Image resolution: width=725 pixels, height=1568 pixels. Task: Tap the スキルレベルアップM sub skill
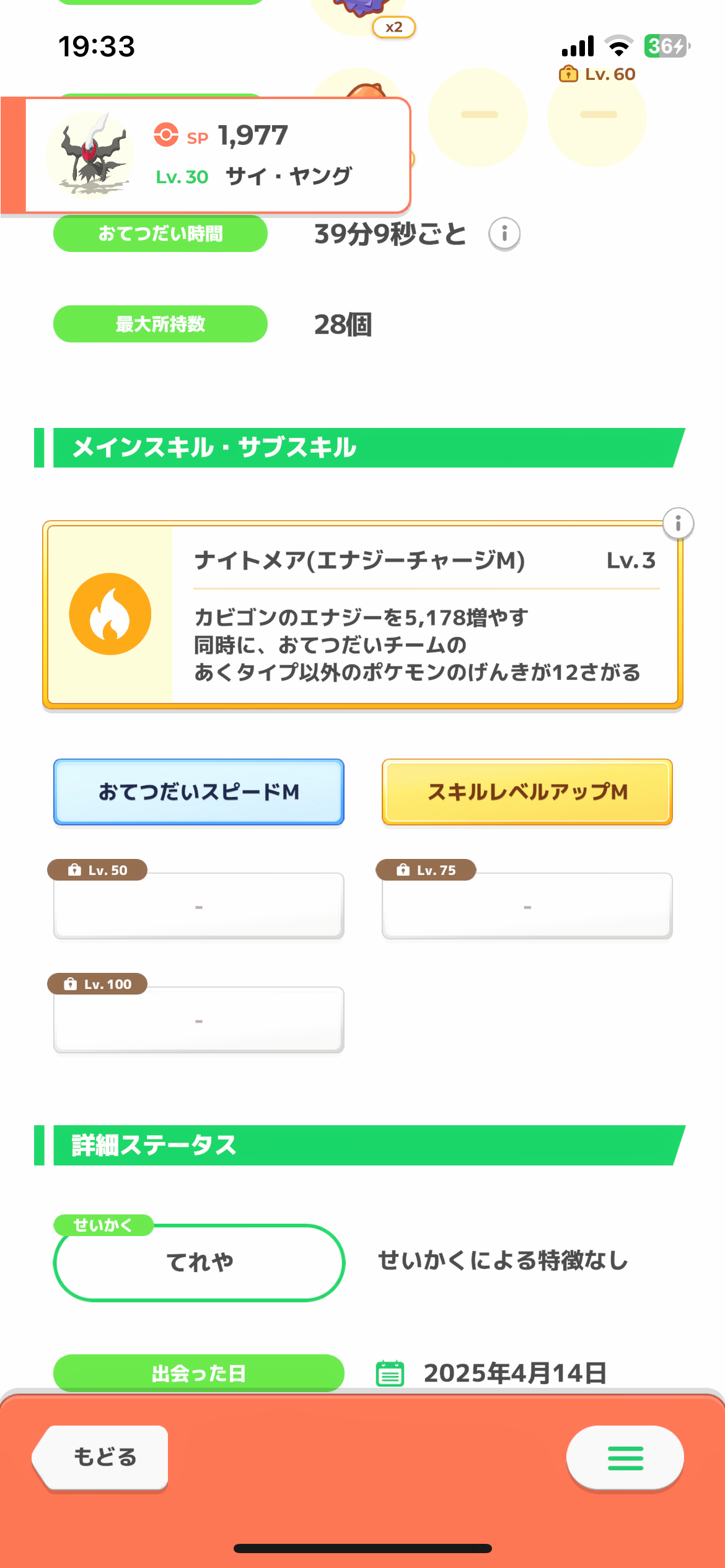(x=527, y=792)
